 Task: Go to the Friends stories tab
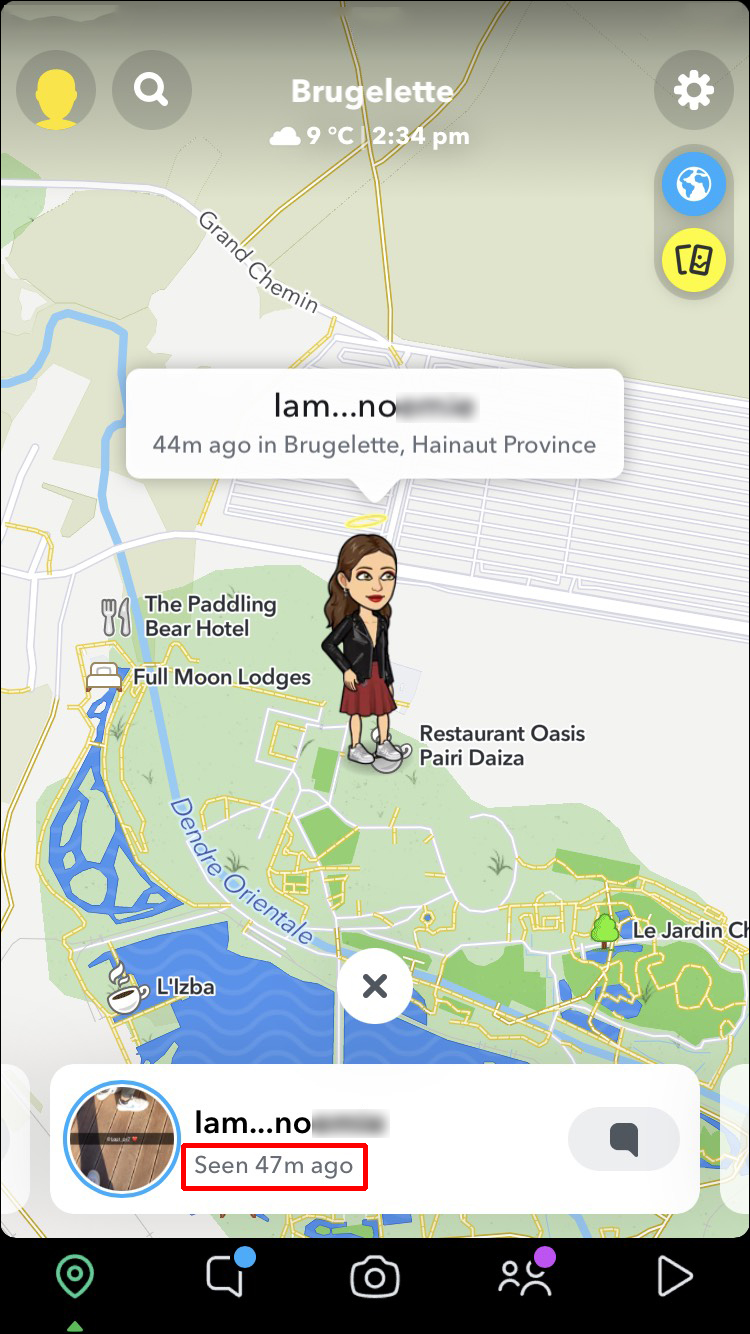524,1277
